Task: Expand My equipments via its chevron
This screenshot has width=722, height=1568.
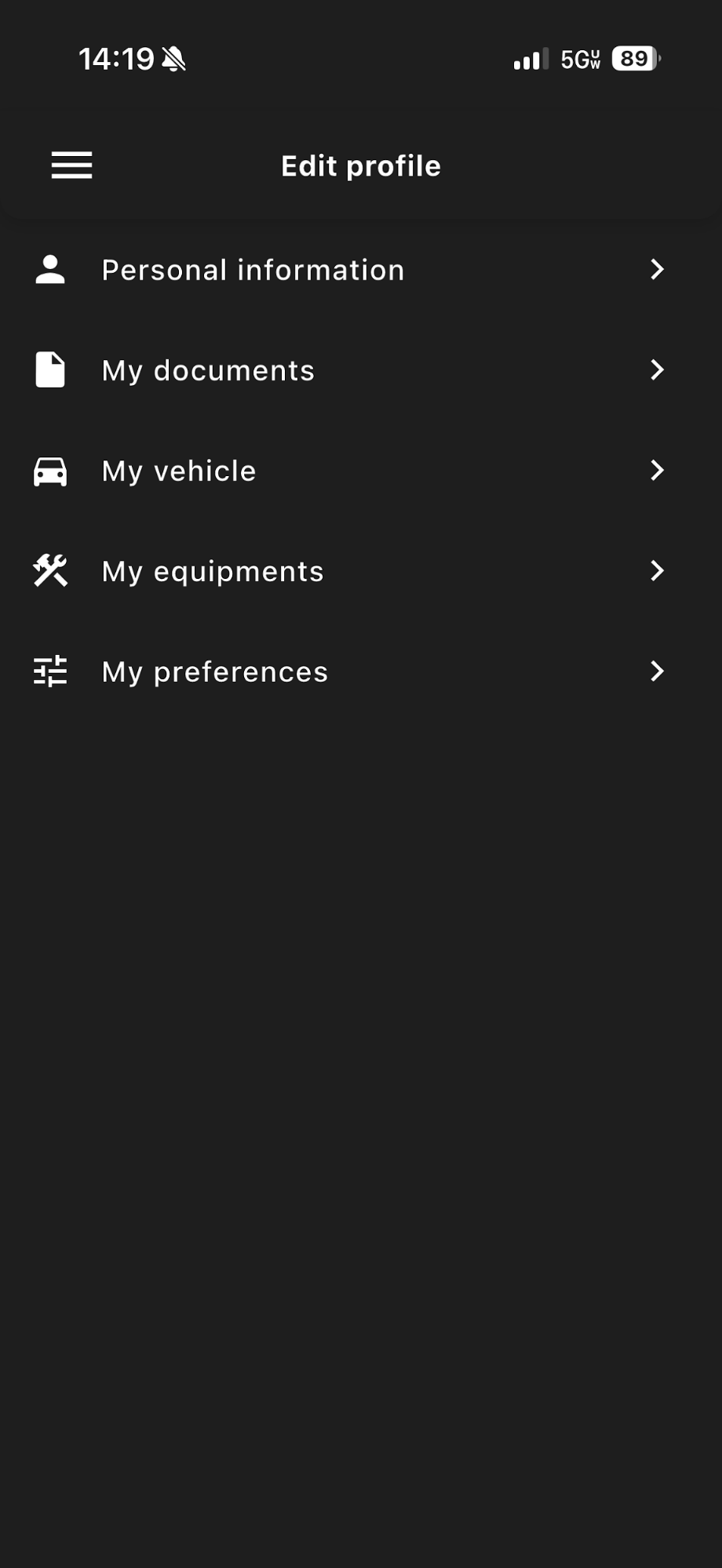Action: tap(658, 571)
